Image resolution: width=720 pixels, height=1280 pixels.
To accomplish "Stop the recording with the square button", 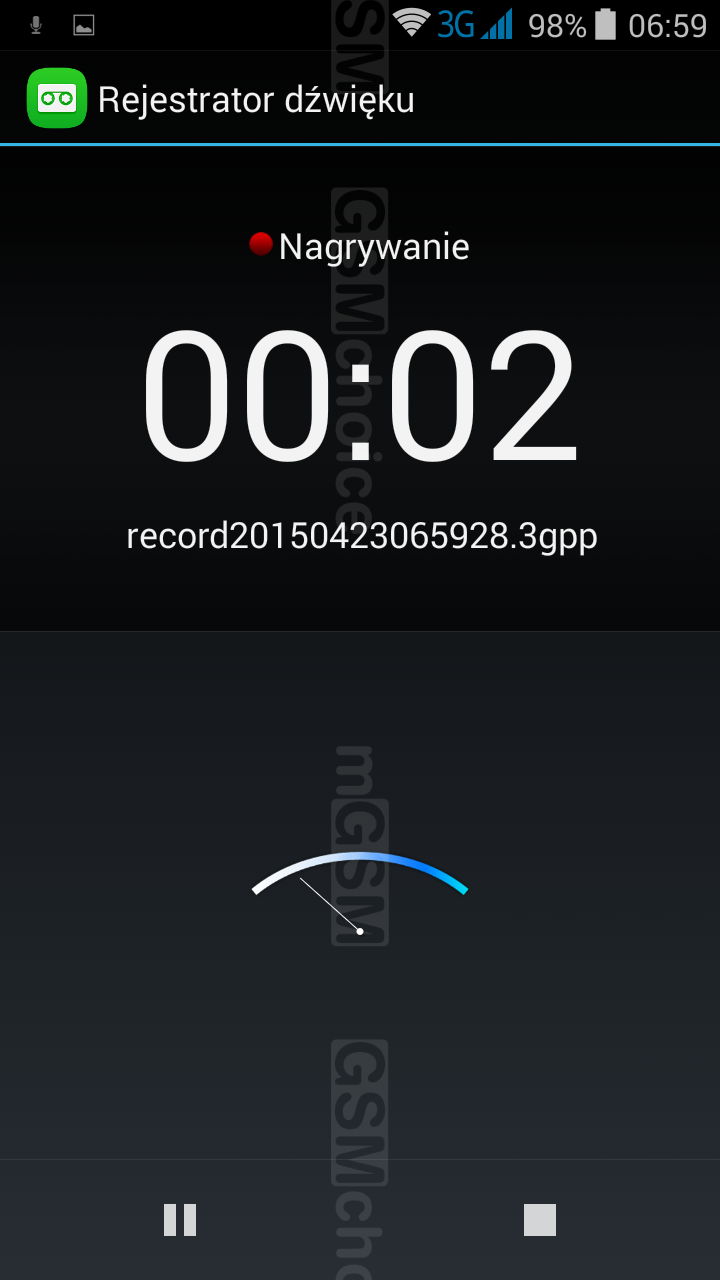I will (x=540, y=1220).
